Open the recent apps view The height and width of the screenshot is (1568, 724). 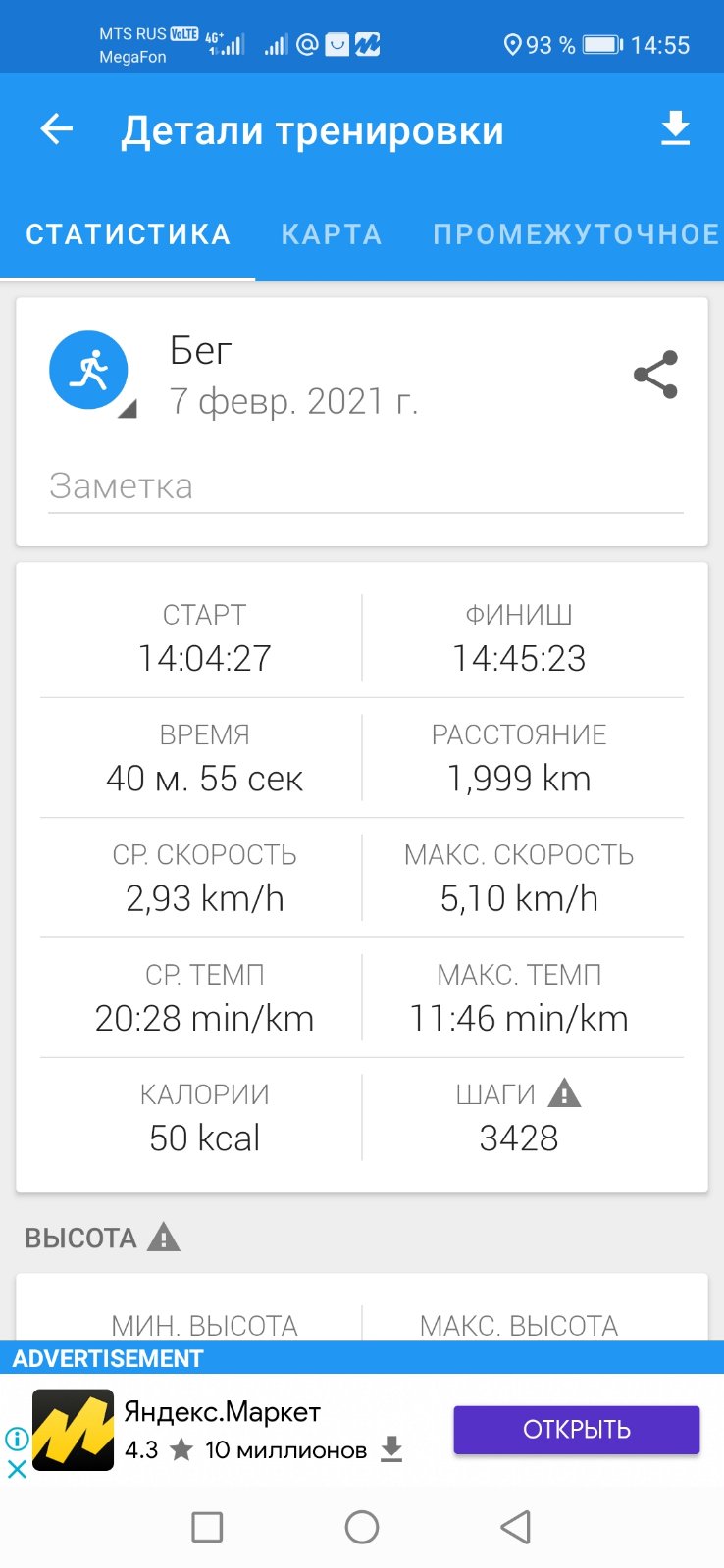click(207, 1527)
